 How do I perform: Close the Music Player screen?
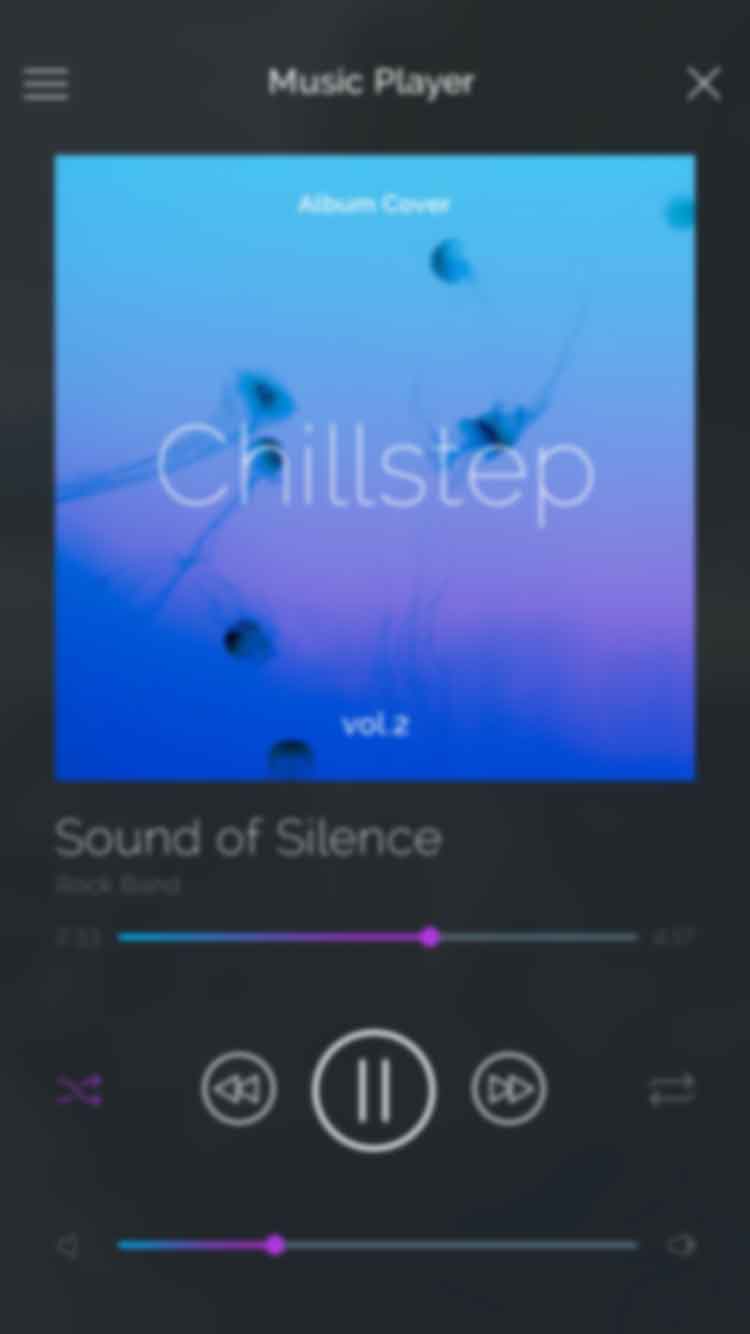(x=704, y=85)
